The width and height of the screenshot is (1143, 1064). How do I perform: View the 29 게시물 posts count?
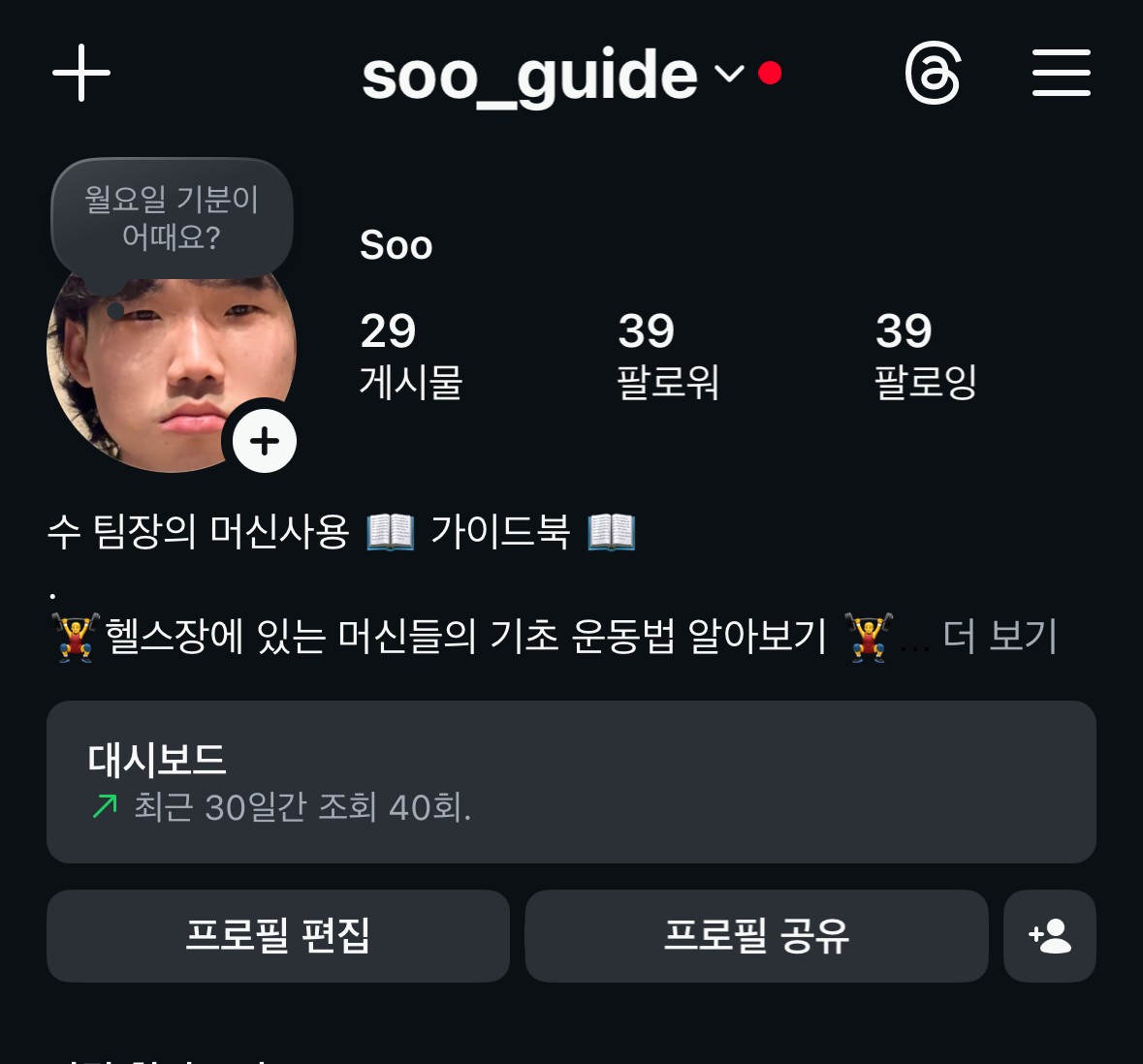(410, 356)
